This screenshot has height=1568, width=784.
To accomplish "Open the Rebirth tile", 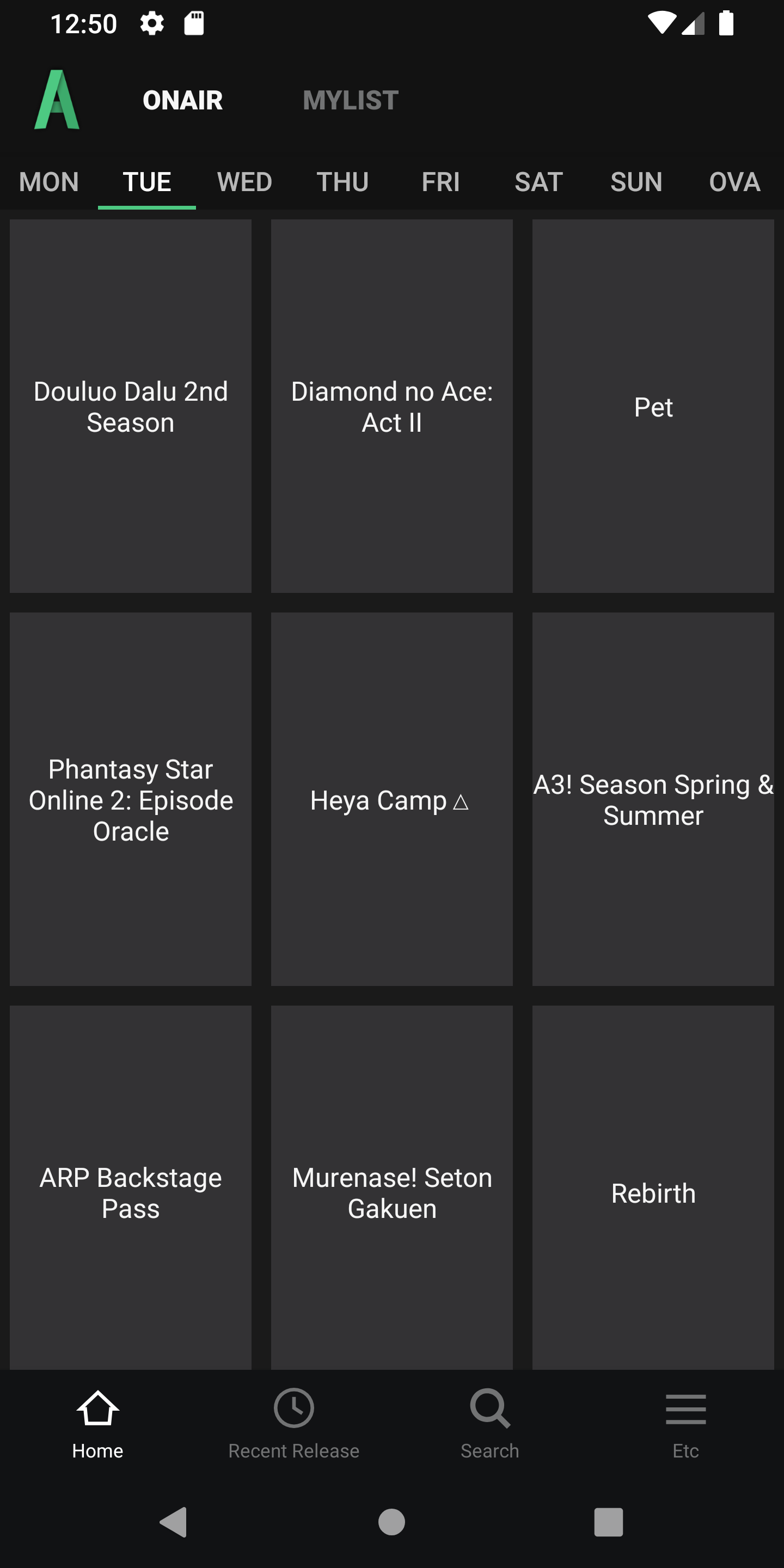I will tap(653, 1187).
